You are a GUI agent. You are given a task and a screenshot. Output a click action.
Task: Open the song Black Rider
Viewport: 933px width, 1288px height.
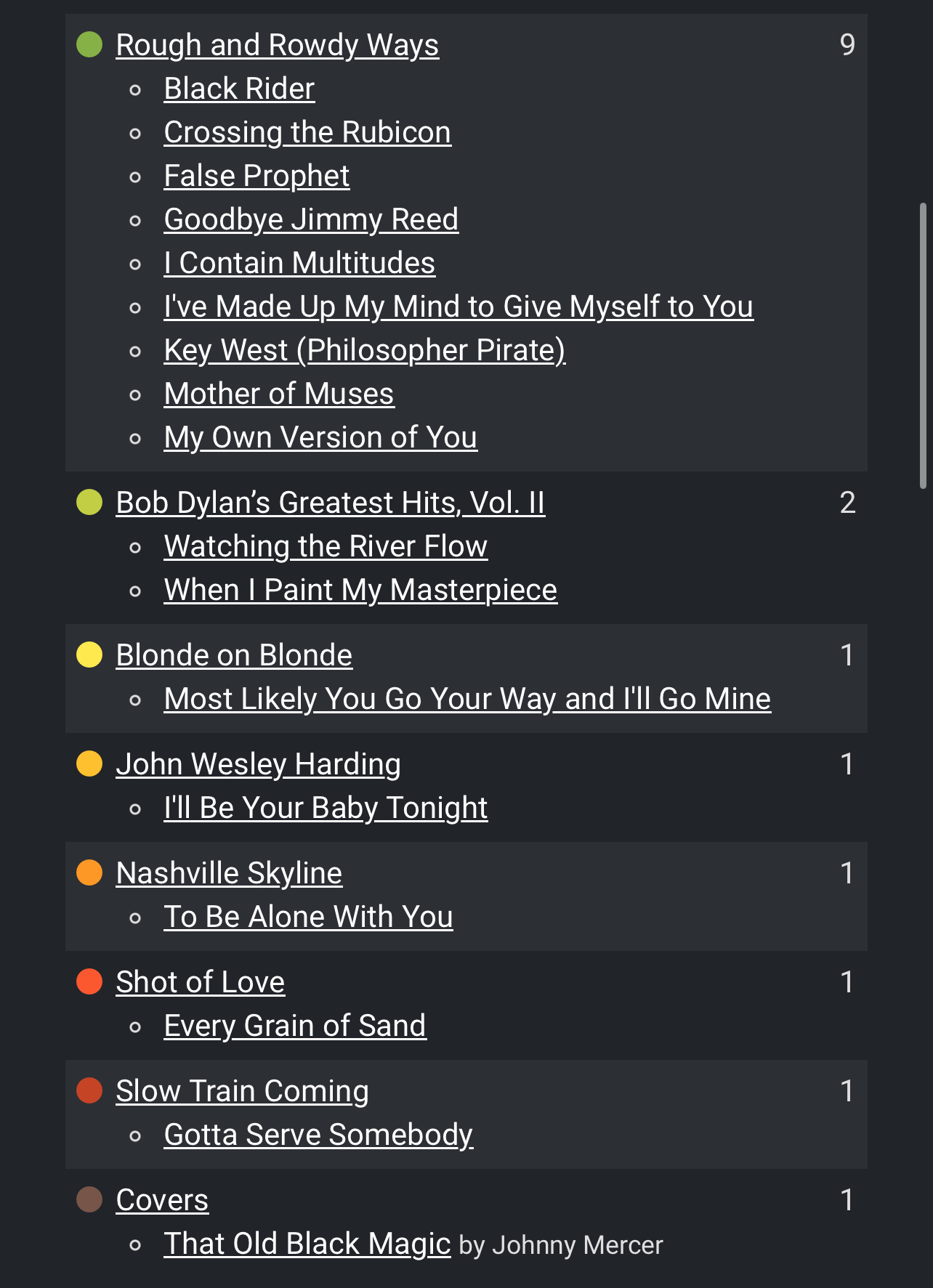(239, 89)
